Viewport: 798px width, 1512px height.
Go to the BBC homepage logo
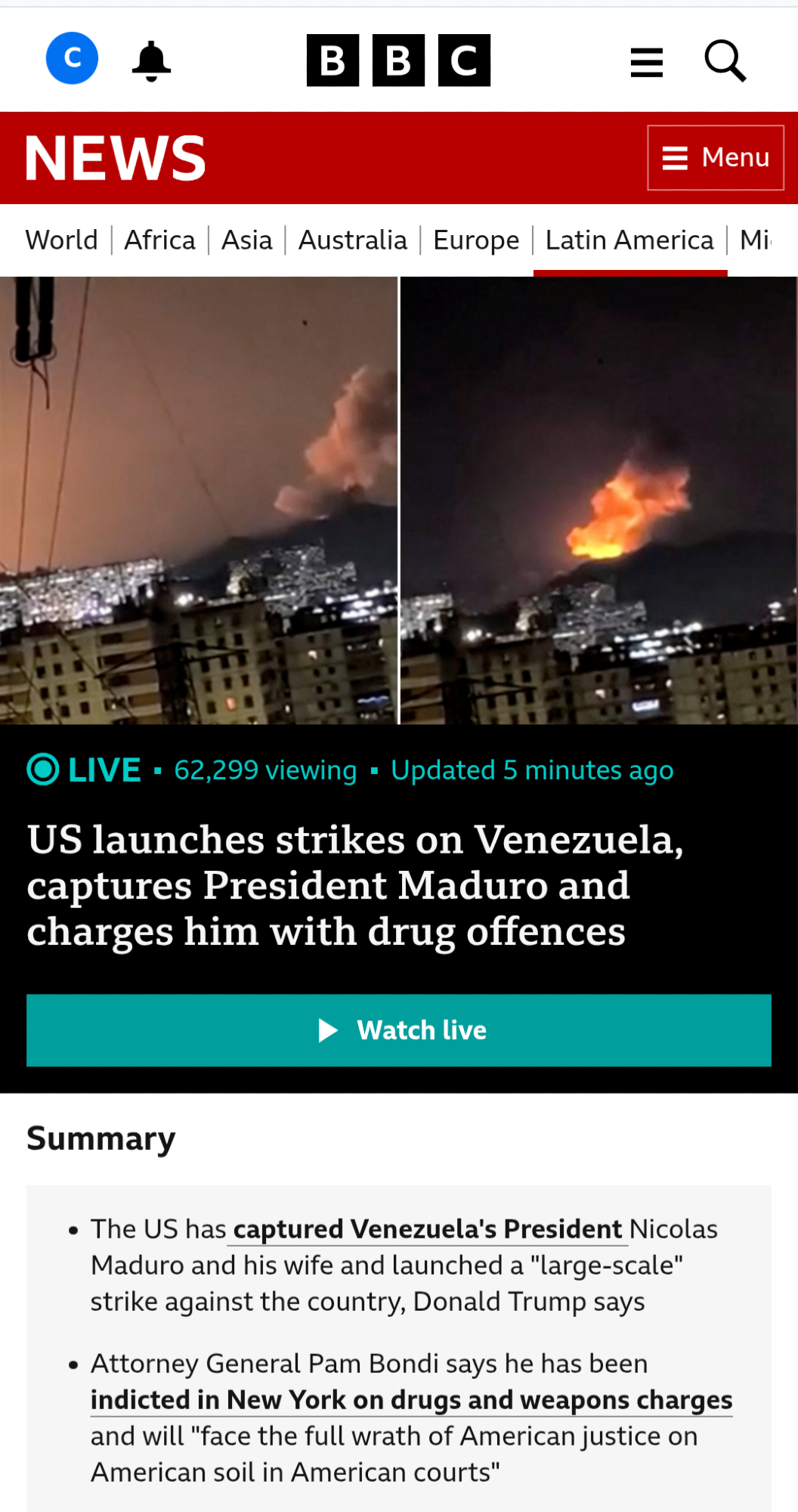pos(398,60)
